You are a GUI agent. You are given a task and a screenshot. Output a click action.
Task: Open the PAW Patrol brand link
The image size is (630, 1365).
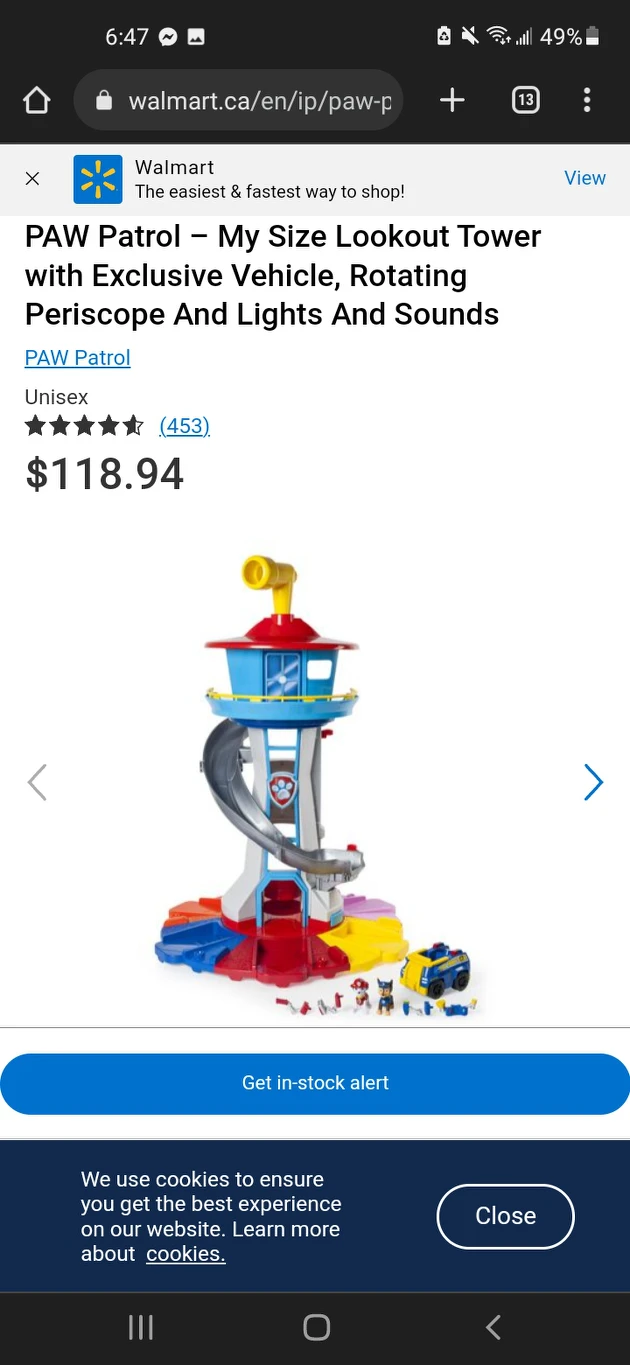click(x=77, y=358)
